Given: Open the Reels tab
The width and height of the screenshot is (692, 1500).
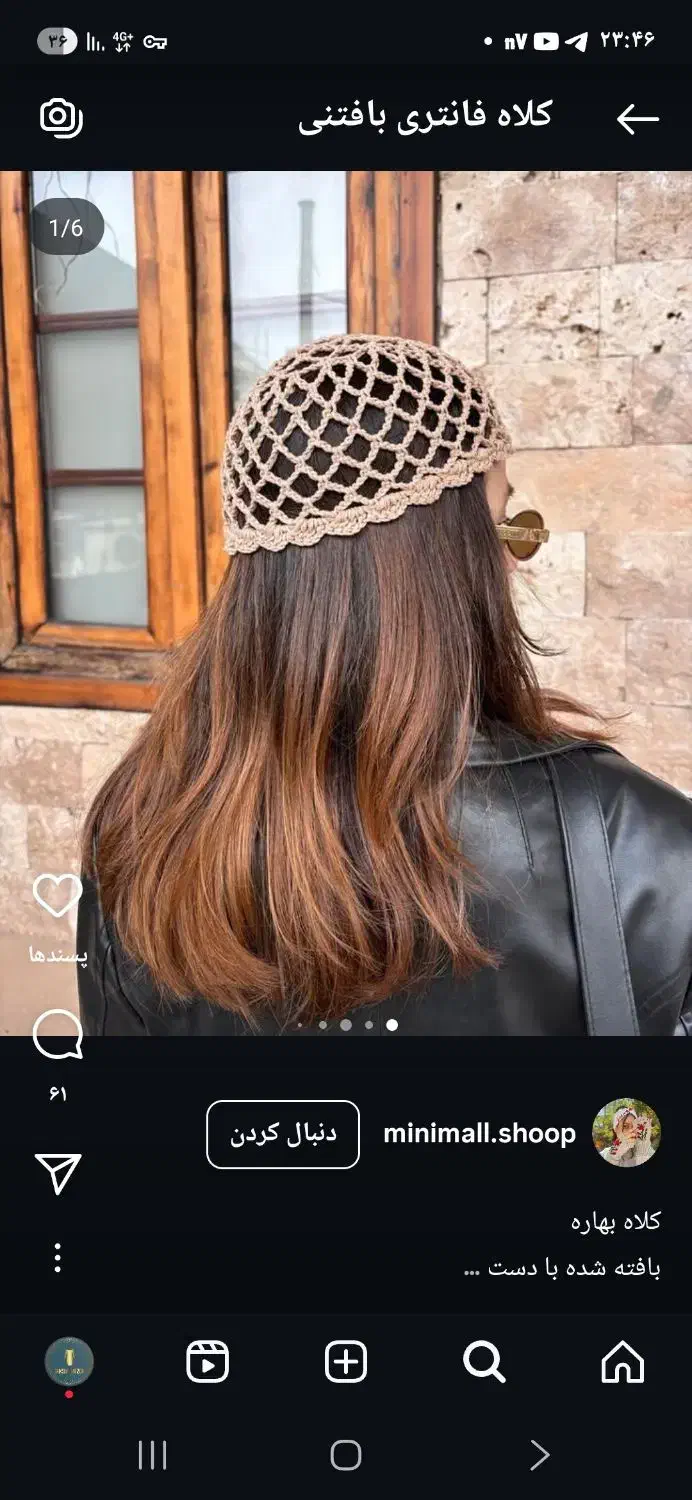Looking at the screenshot, I should point(208,1362).
